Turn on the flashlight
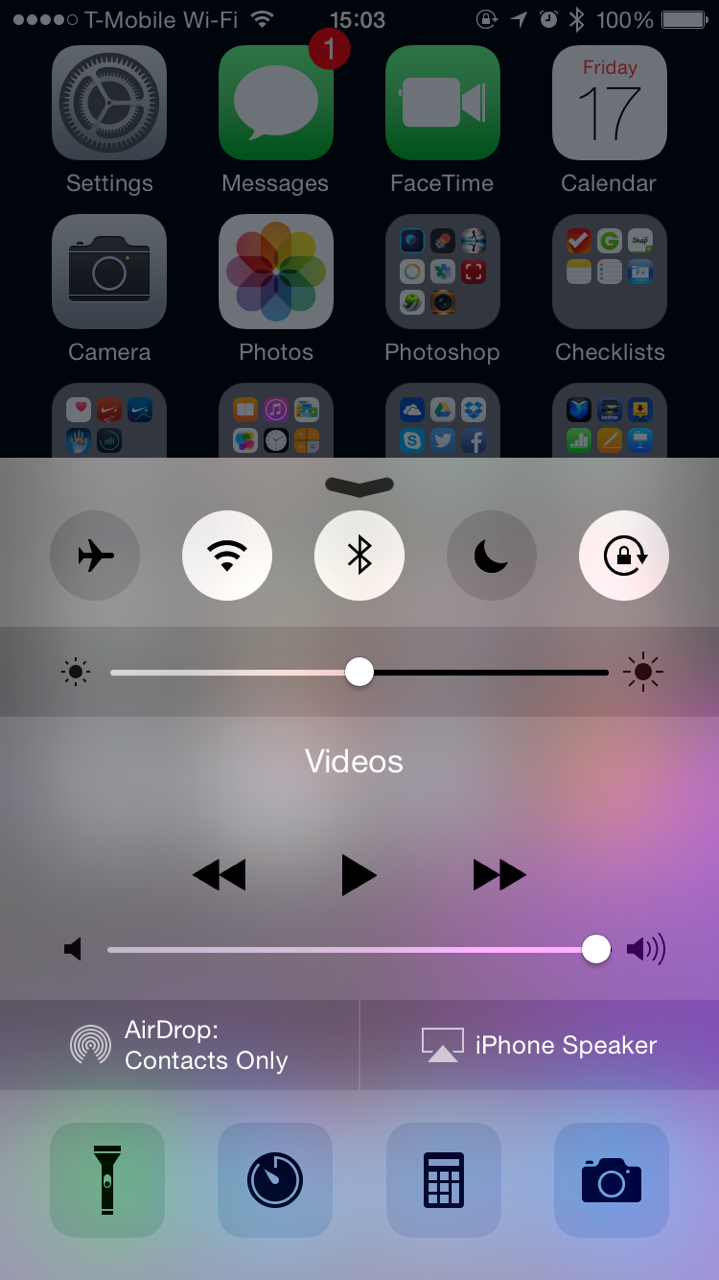 [x=107, y=1180]
